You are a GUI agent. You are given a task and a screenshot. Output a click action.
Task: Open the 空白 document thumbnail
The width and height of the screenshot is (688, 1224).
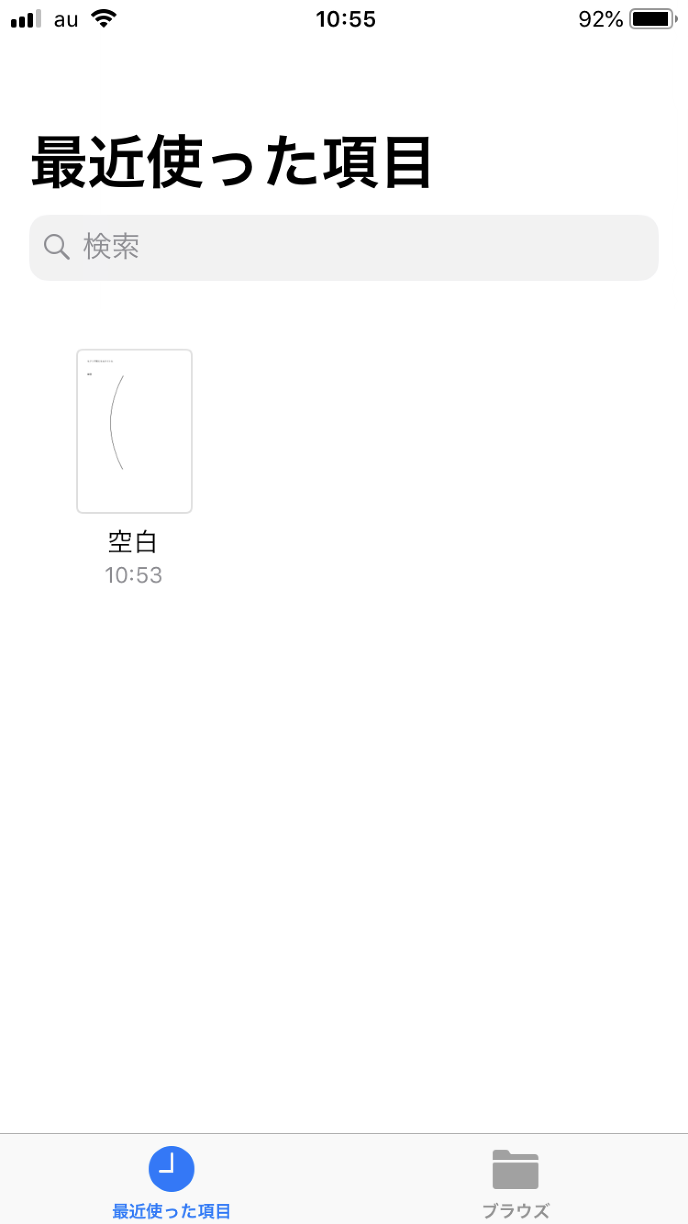[x=134, y=432]
